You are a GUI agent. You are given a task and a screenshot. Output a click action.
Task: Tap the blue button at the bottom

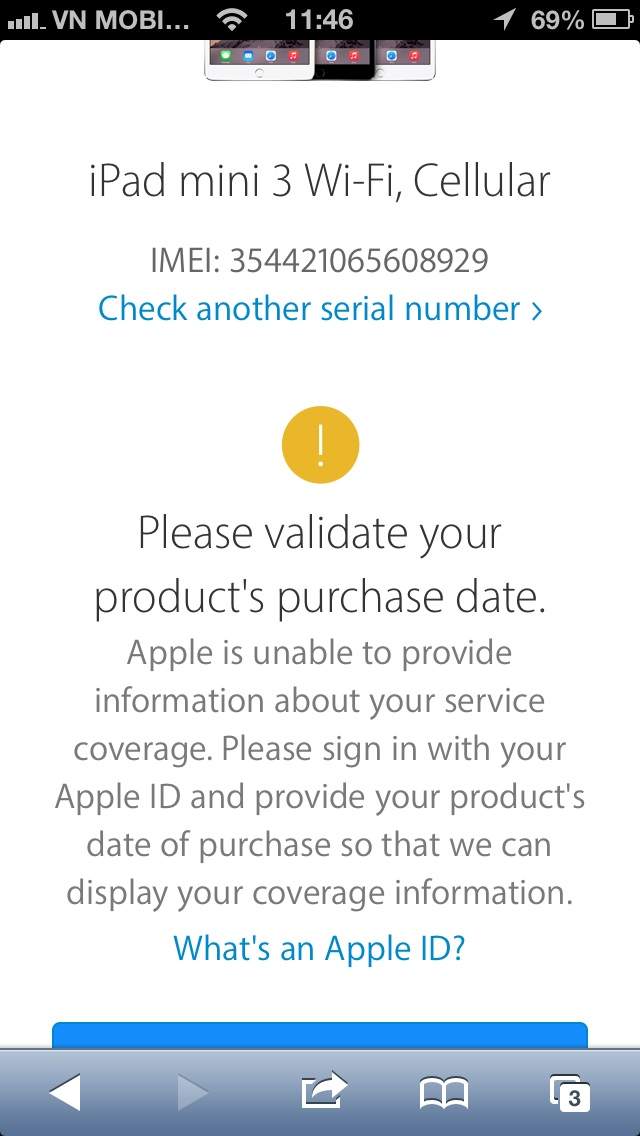click(x=320, y=1035)
